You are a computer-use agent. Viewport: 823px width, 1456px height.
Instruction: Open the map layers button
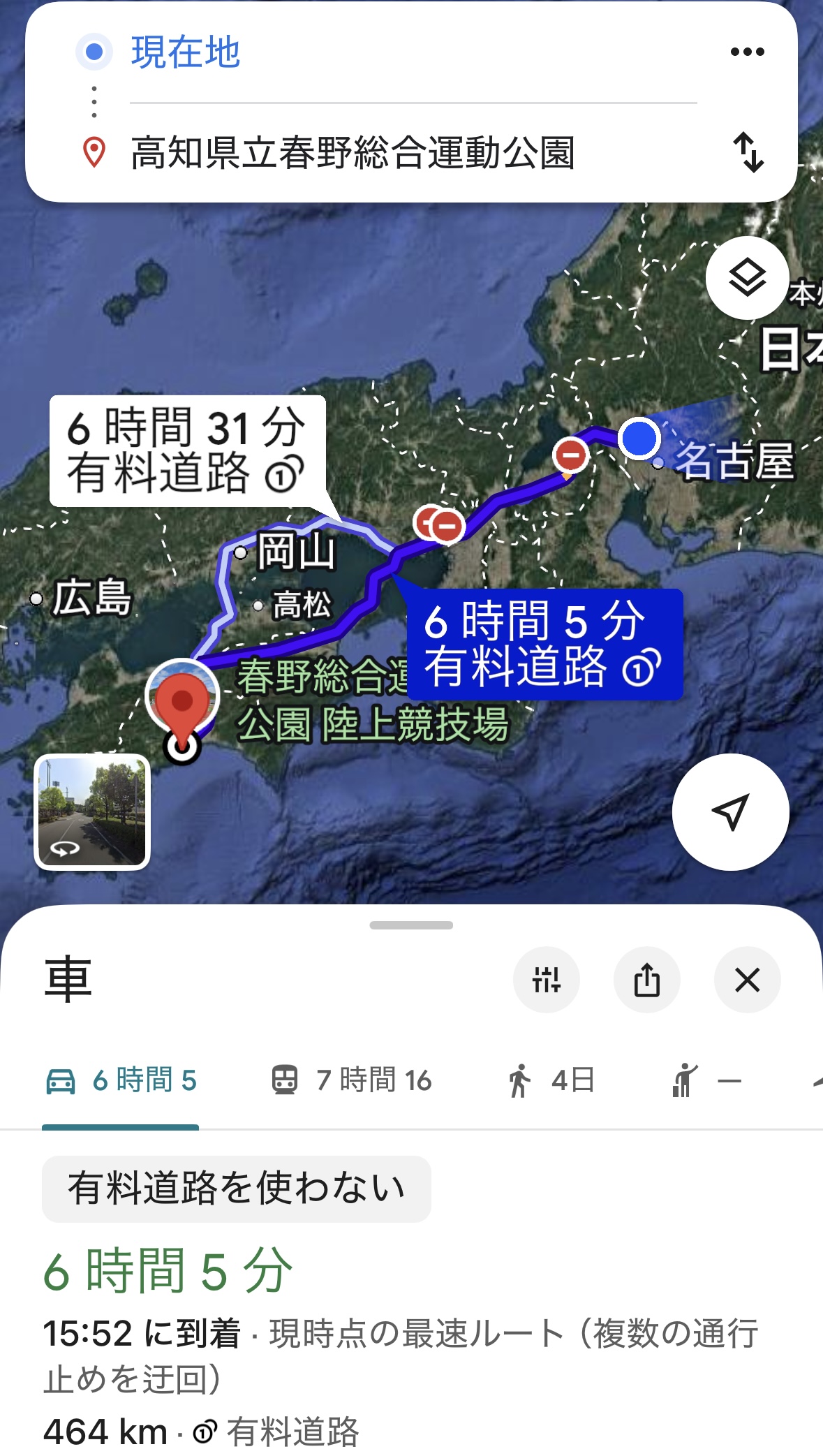[x=747, y=278]
